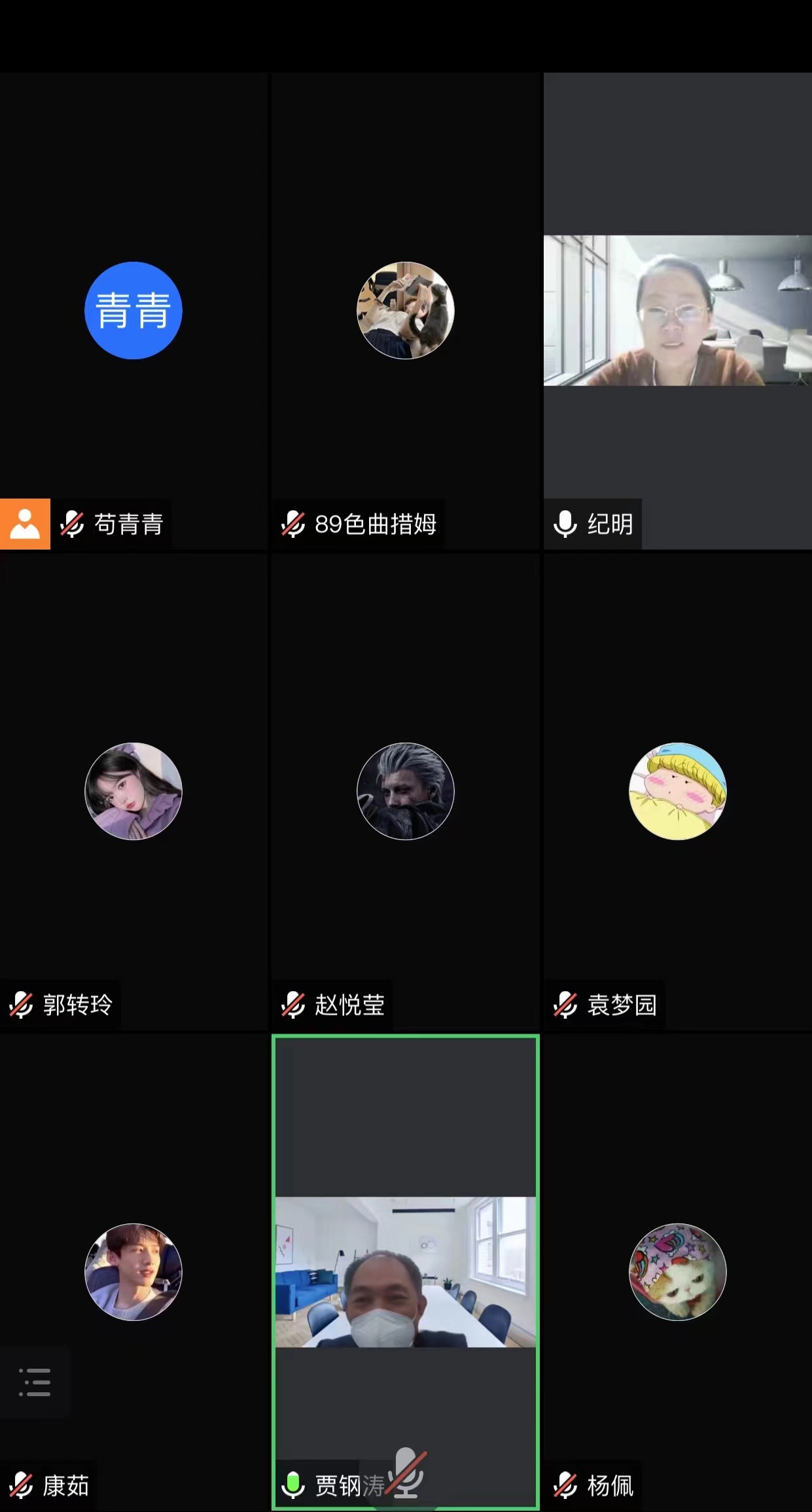
Task: Open 纪明's video tile
Action: click(677, 311)
